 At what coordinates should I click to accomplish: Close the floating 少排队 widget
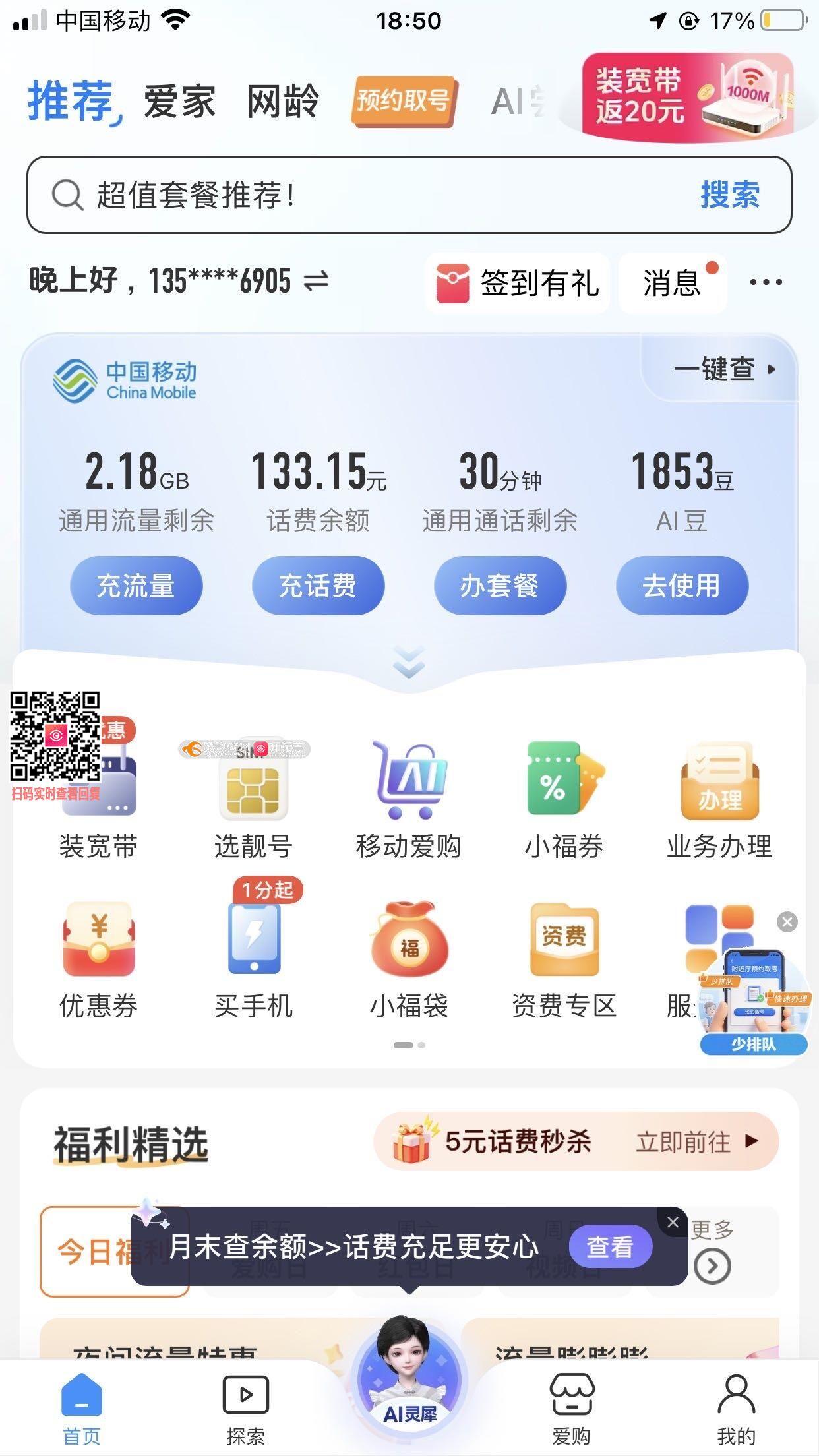787,922
